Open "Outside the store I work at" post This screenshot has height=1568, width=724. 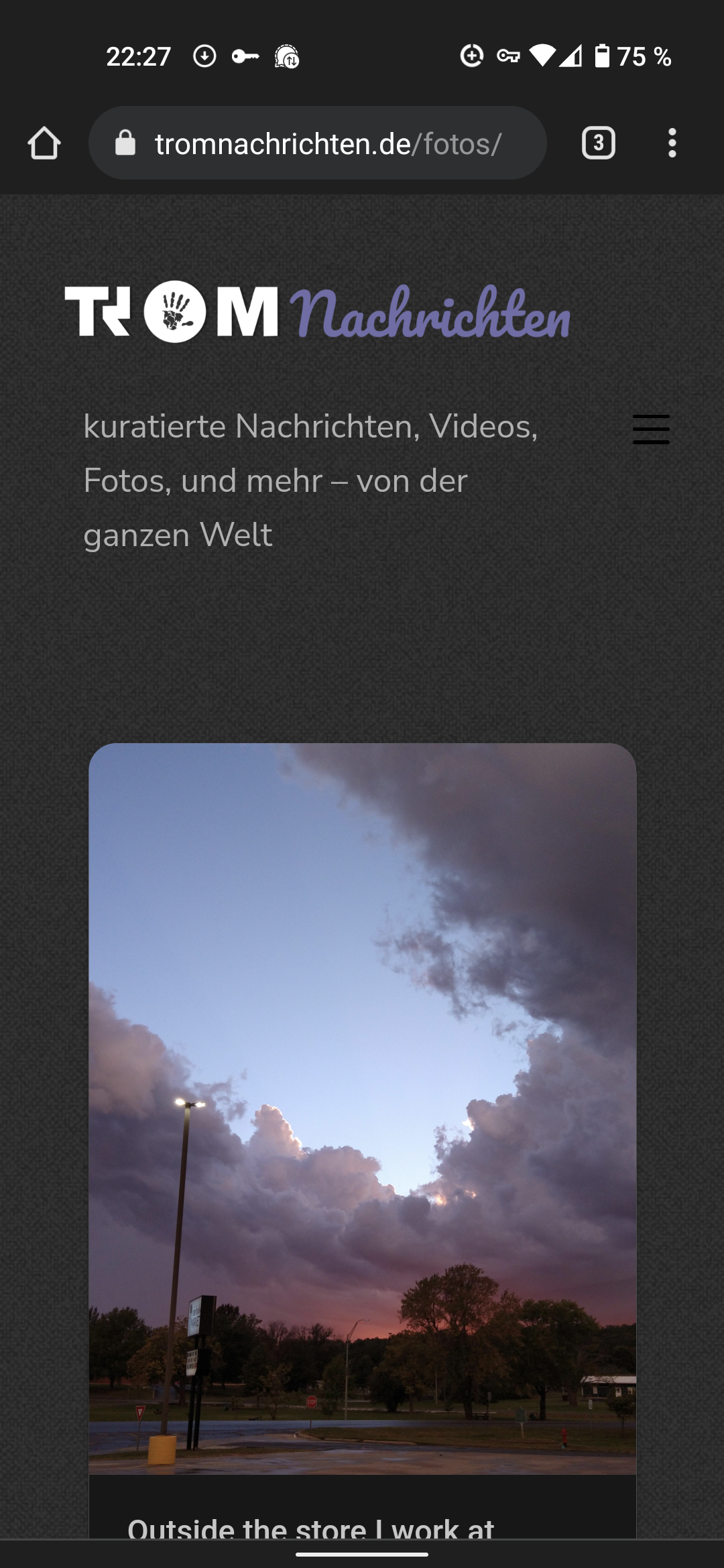click(310, 1528)
